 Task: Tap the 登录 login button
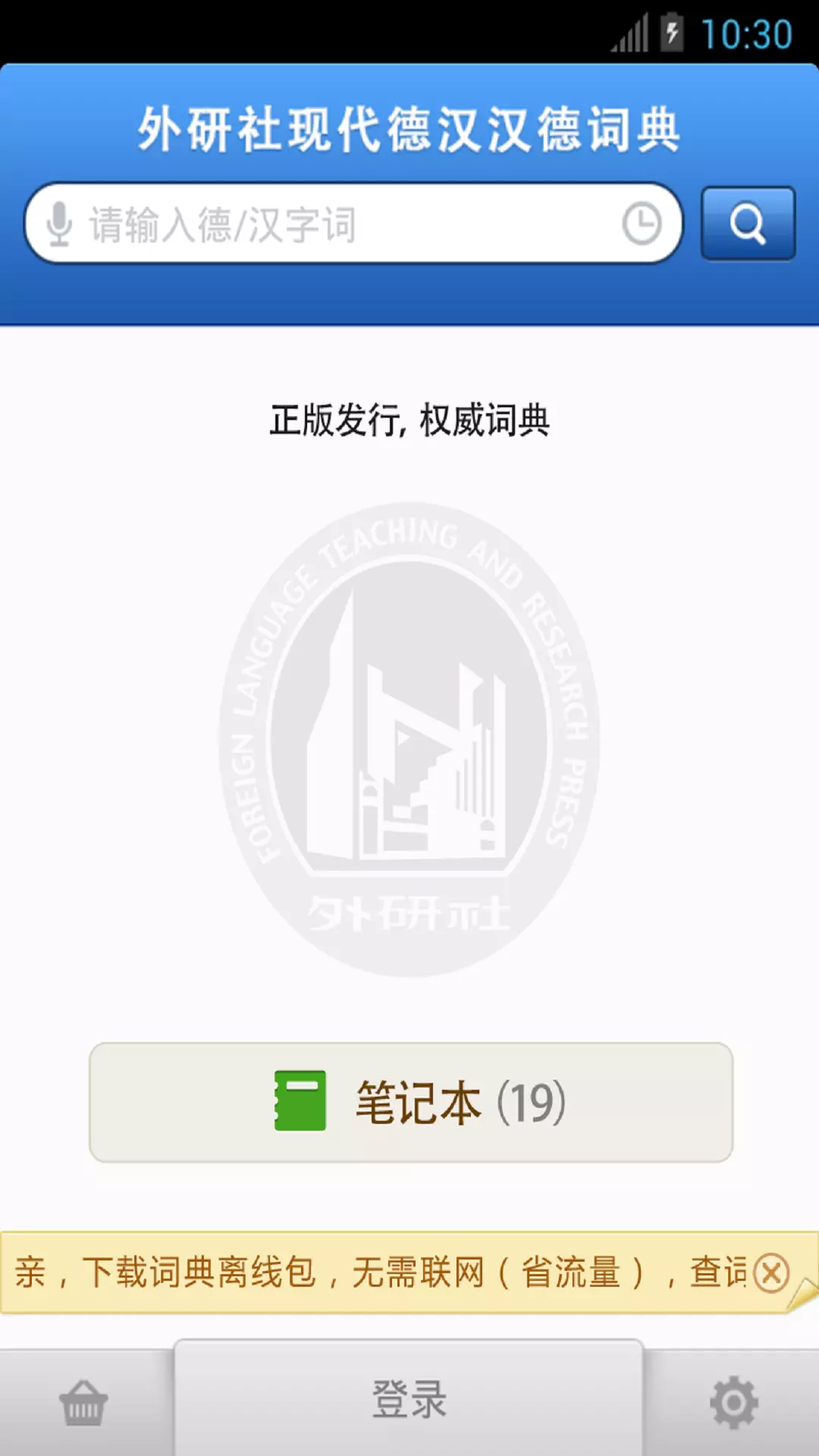409,1398
